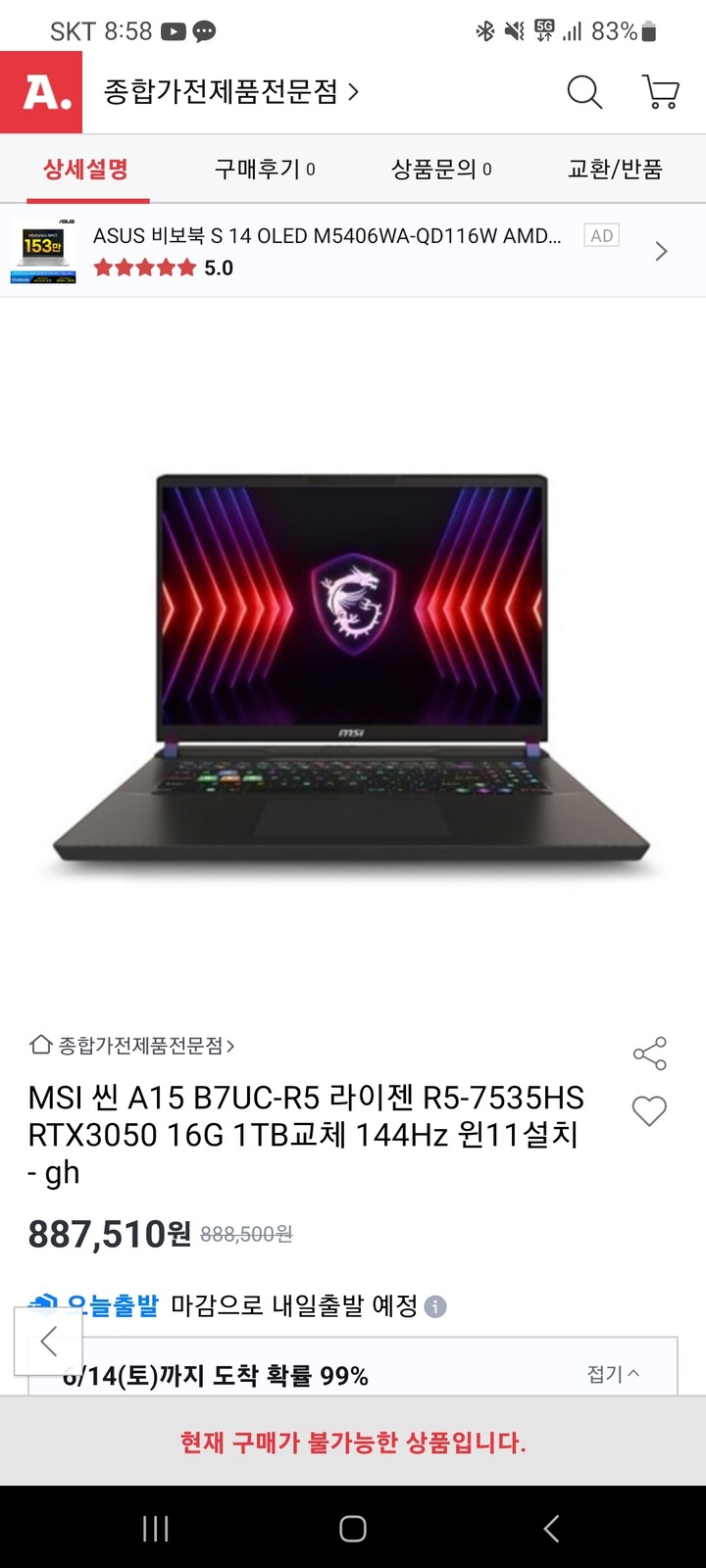Tap the share icon

coord(648,1054)
